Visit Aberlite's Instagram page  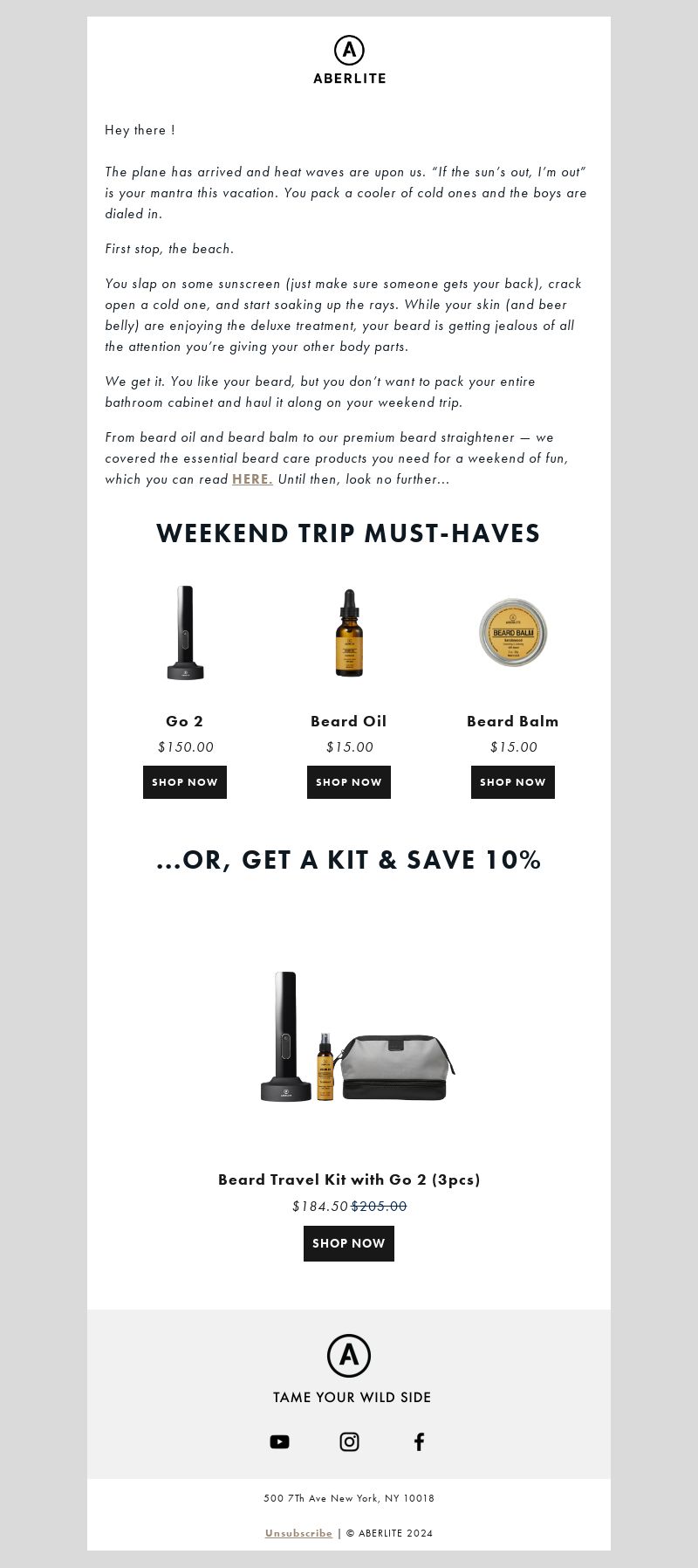[x=349, y=1441]
